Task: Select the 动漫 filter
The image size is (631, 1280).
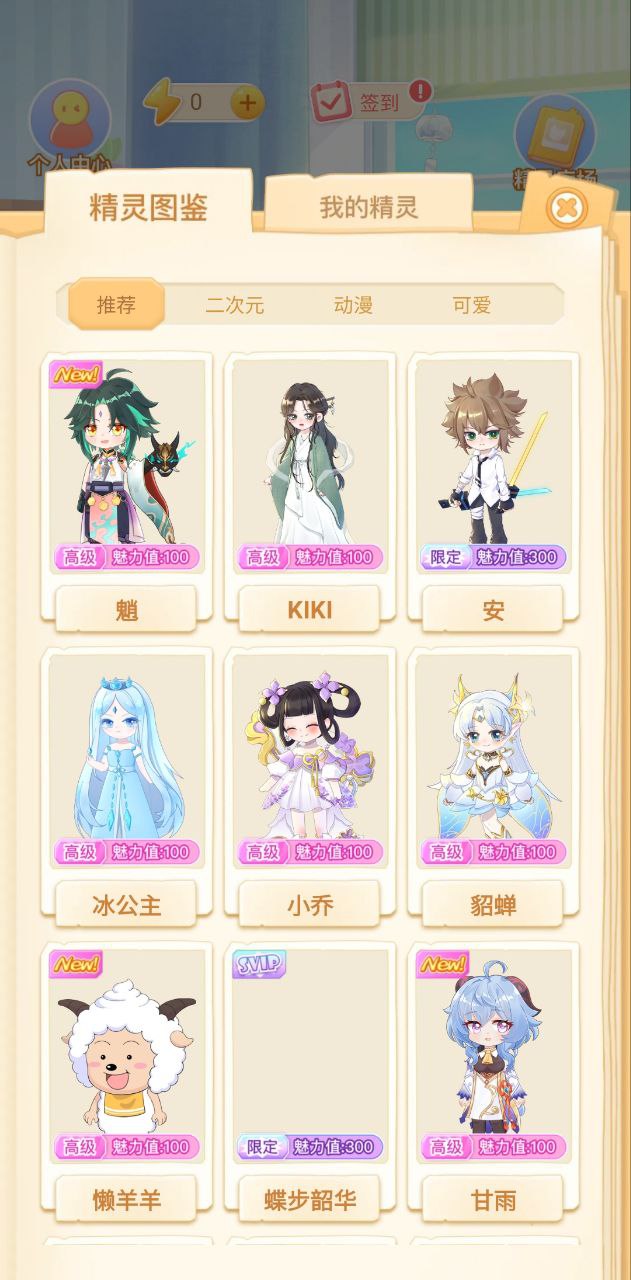Action: point(353,305)
